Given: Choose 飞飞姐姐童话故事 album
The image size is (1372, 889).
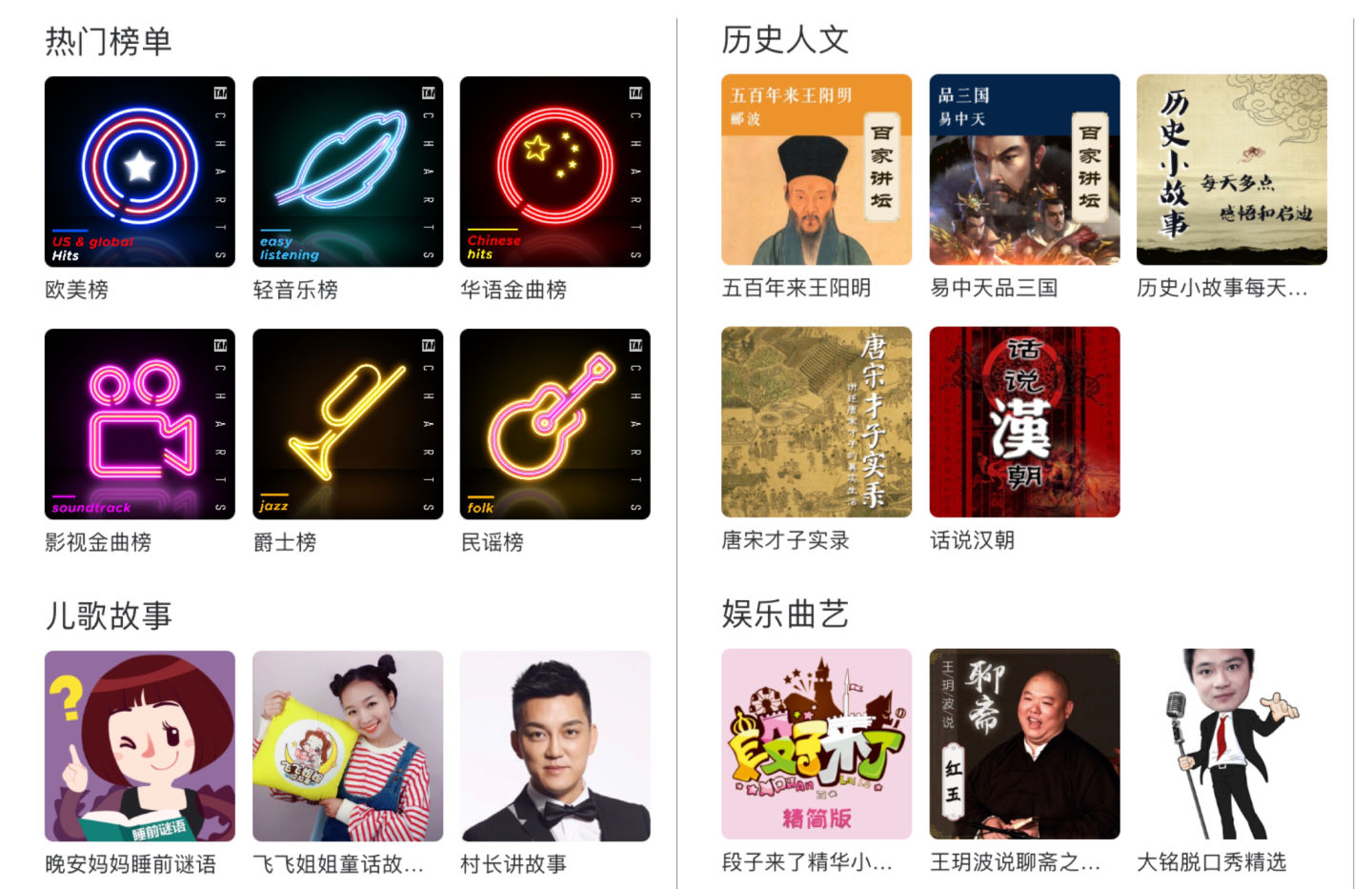Looking at the screenshot, I should tap(348, 746).
